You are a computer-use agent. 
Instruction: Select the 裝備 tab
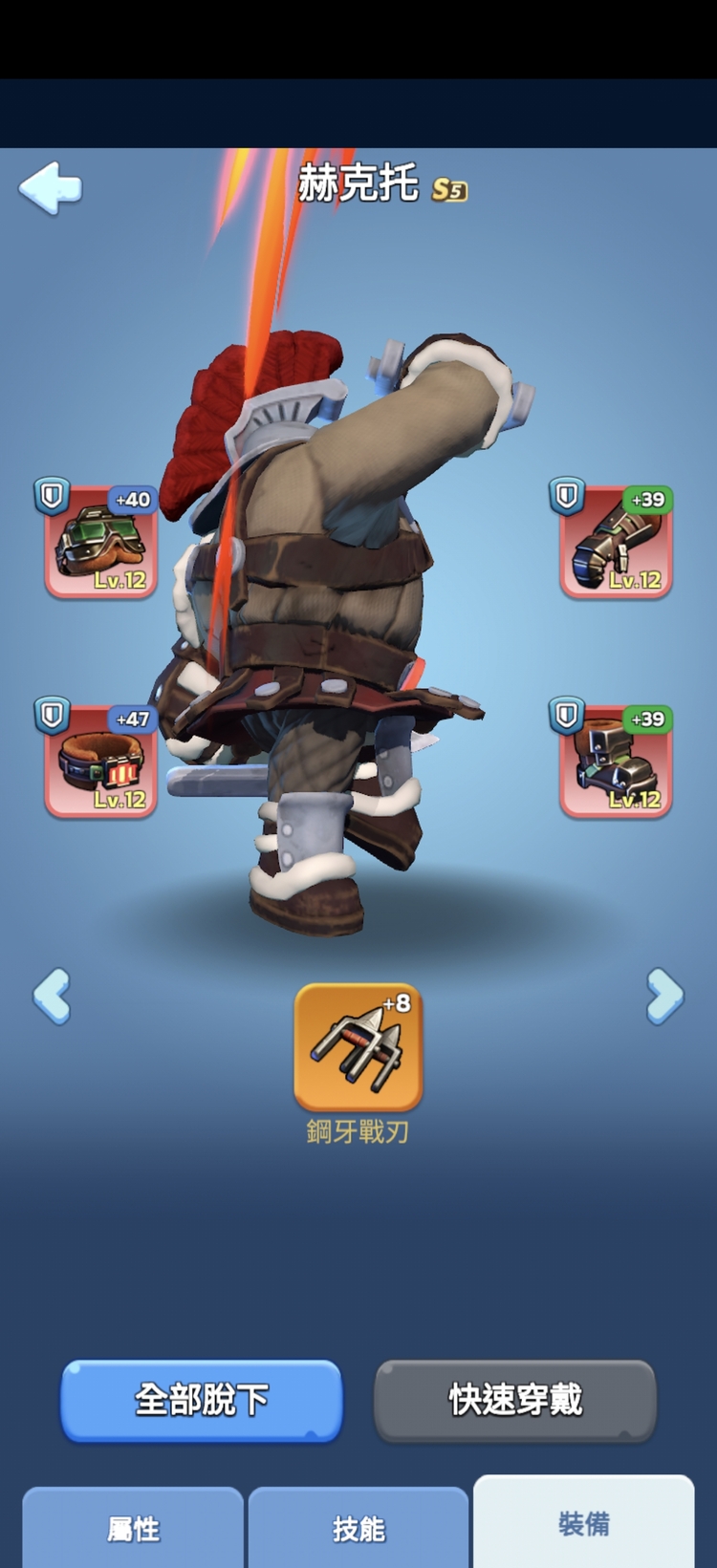[x=583, y=1523]
